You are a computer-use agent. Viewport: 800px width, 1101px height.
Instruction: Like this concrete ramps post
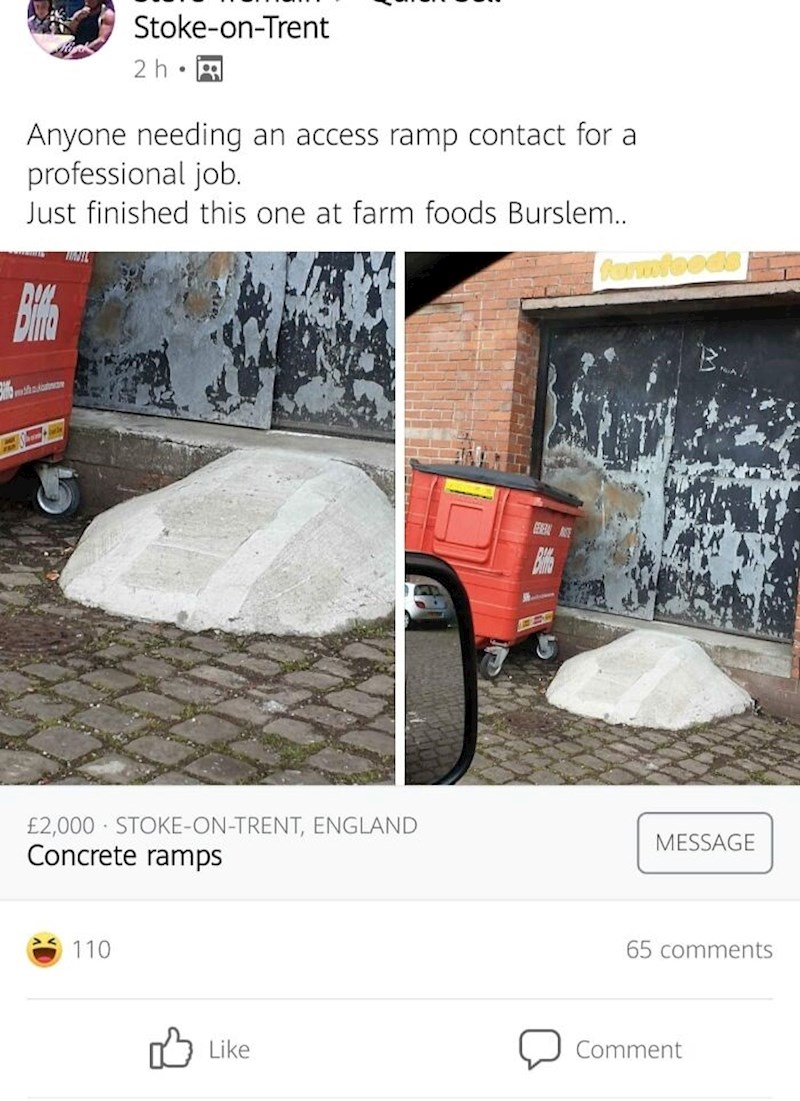click(199, 1048)
